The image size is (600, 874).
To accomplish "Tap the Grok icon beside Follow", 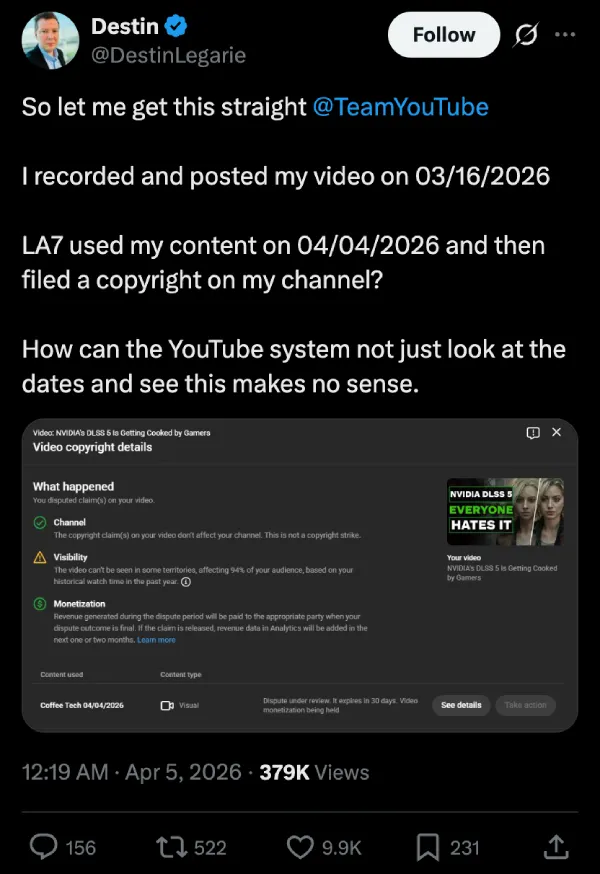I will pyautogui.click(x=524, y=35).
